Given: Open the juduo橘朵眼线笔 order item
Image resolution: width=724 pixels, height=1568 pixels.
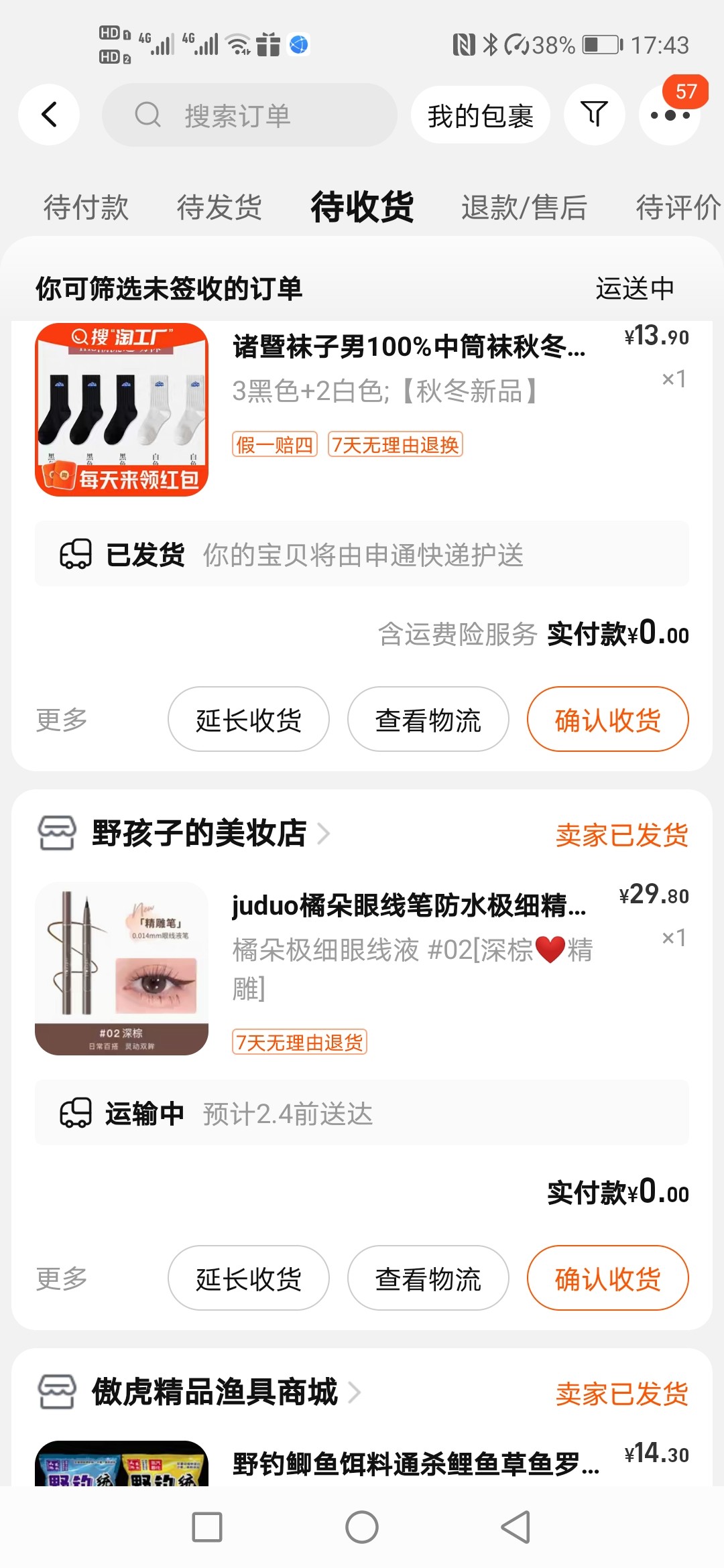Looking at the screenshot, I should tap(409, 906).
